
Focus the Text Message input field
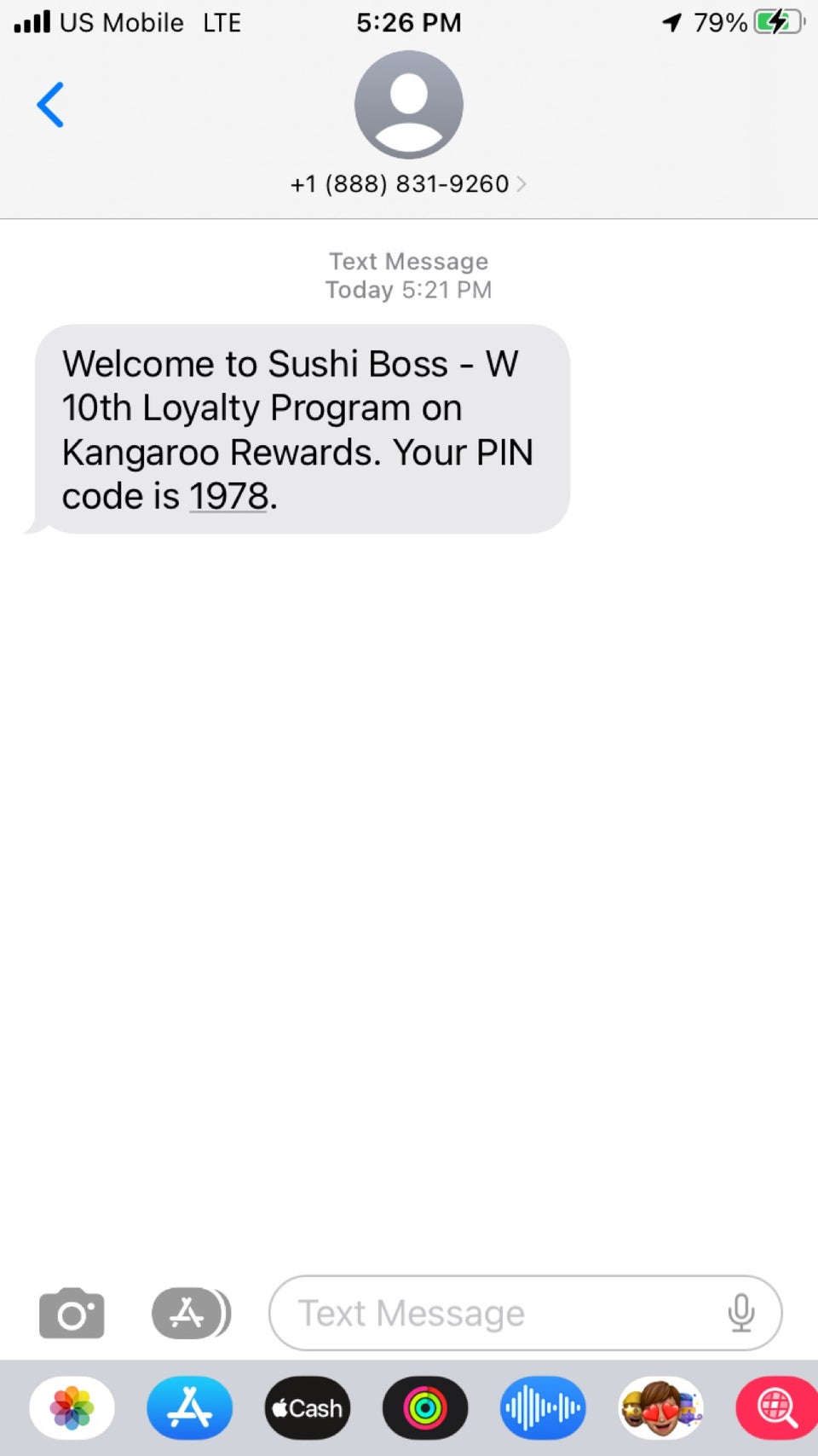494,1314
